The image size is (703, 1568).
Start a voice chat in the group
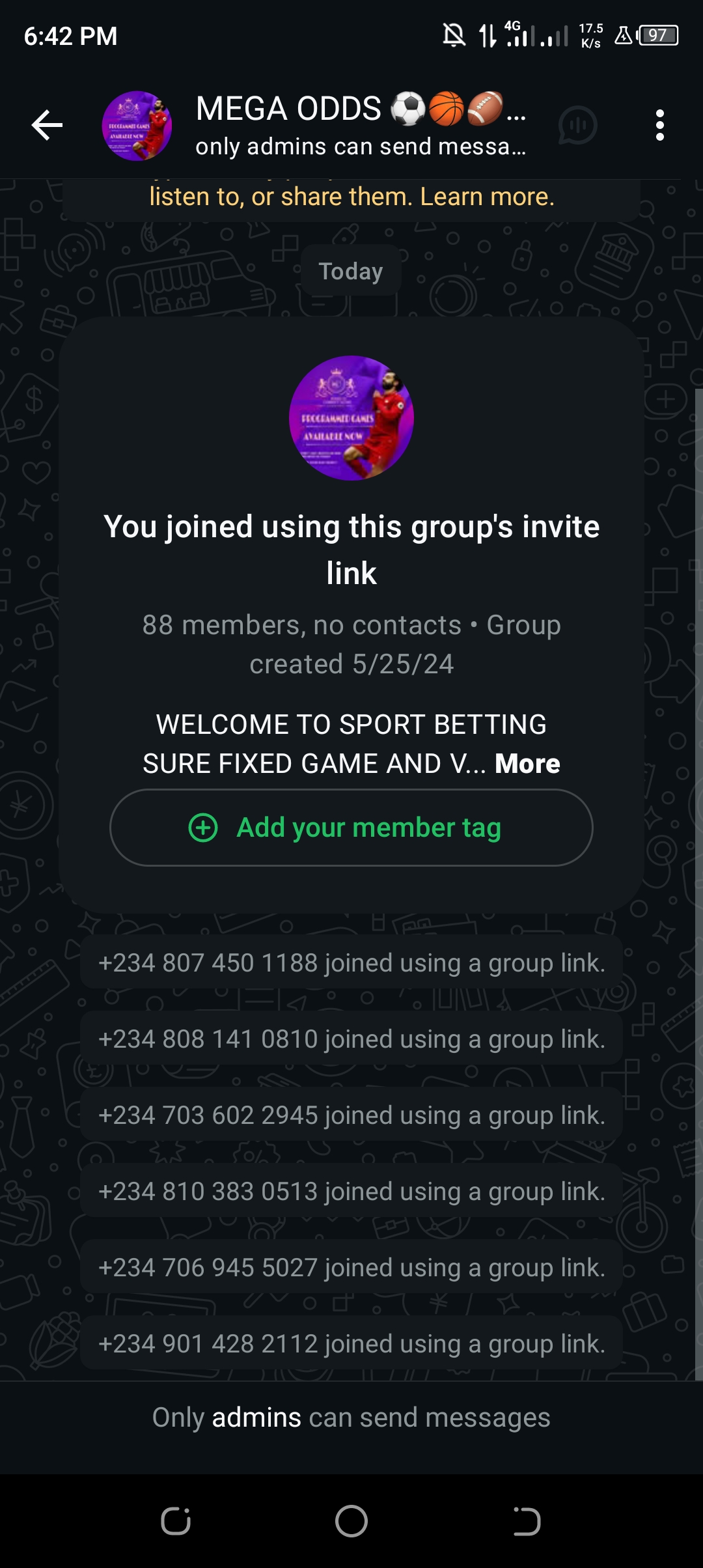577,125
